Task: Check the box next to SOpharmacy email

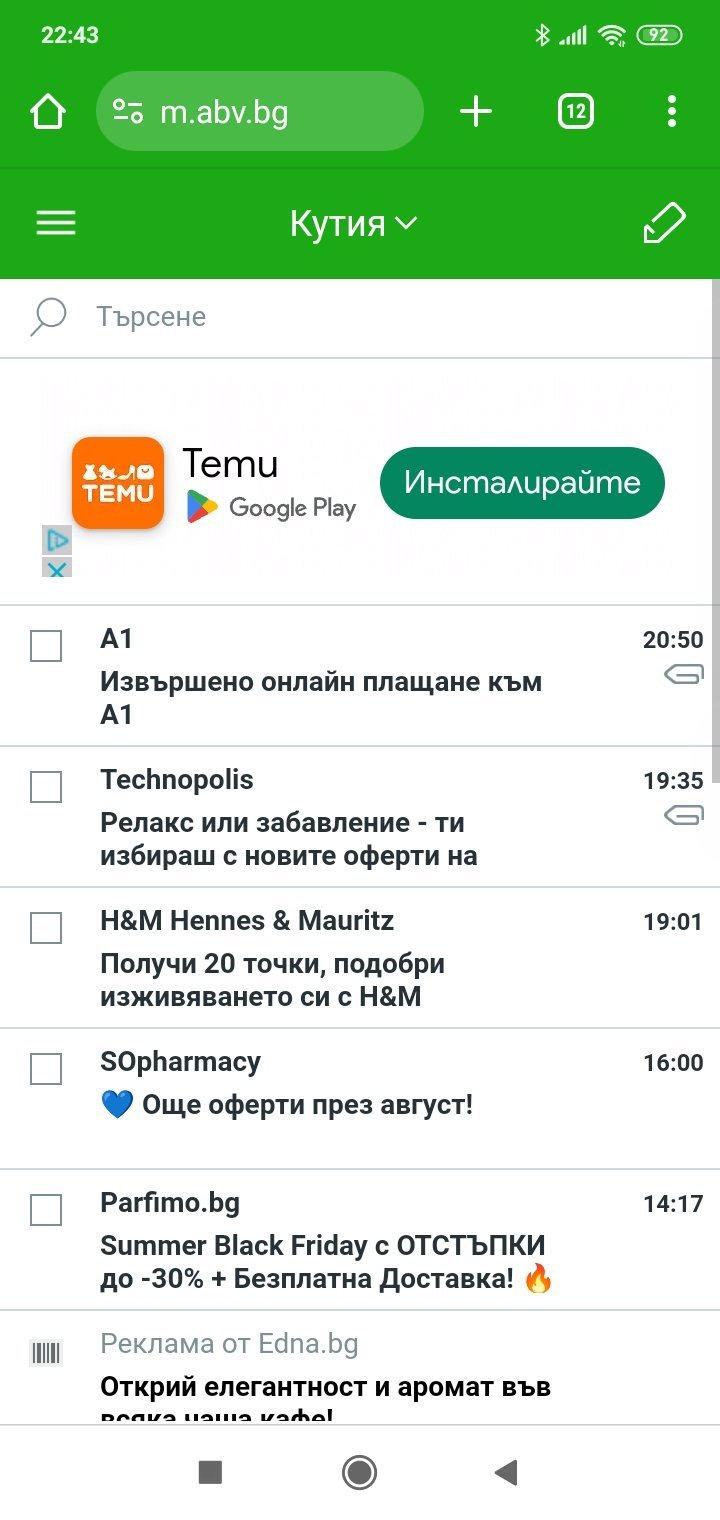Action: pos(46,1070)
